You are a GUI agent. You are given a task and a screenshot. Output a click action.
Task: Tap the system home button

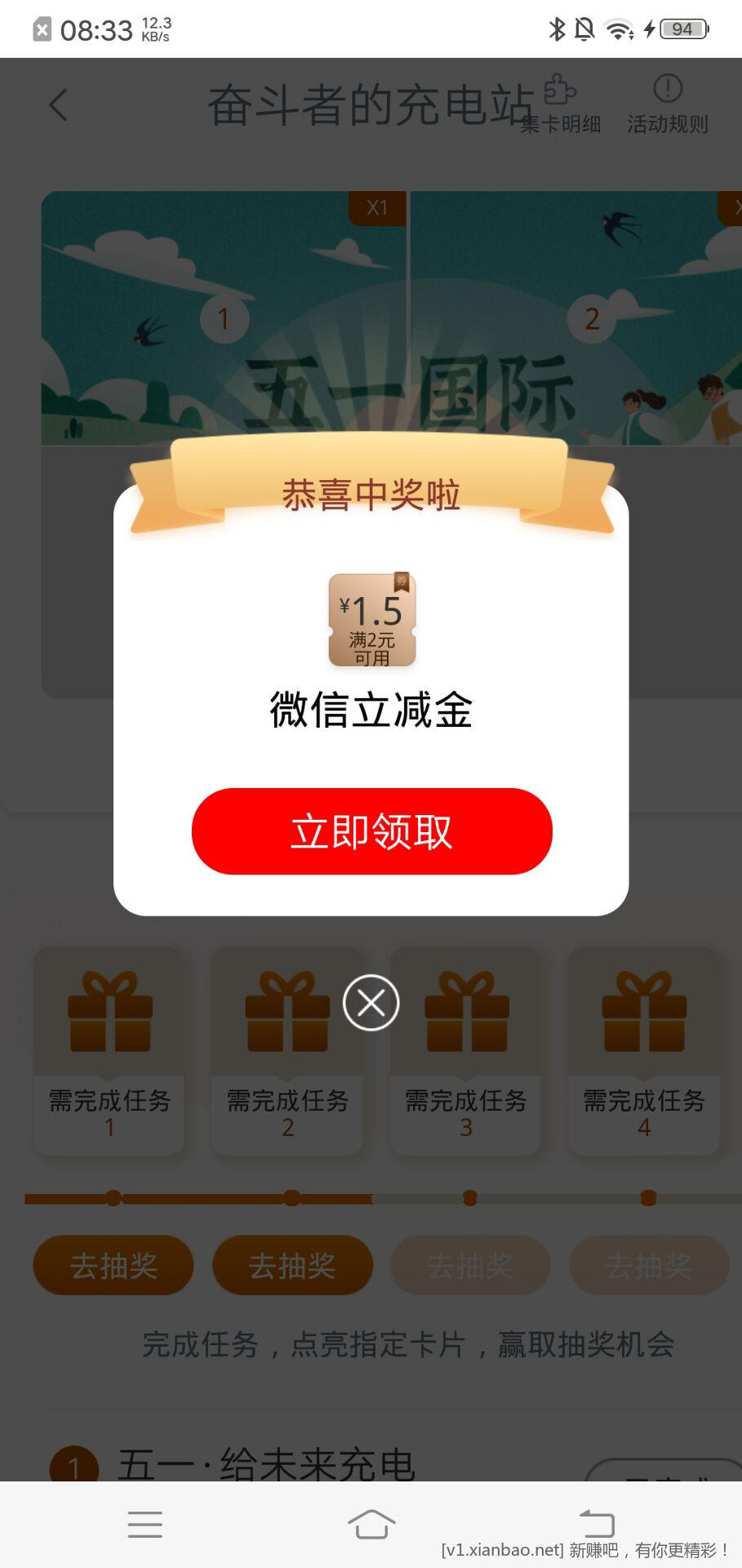pyautogui.click(x=371, y=1524)
